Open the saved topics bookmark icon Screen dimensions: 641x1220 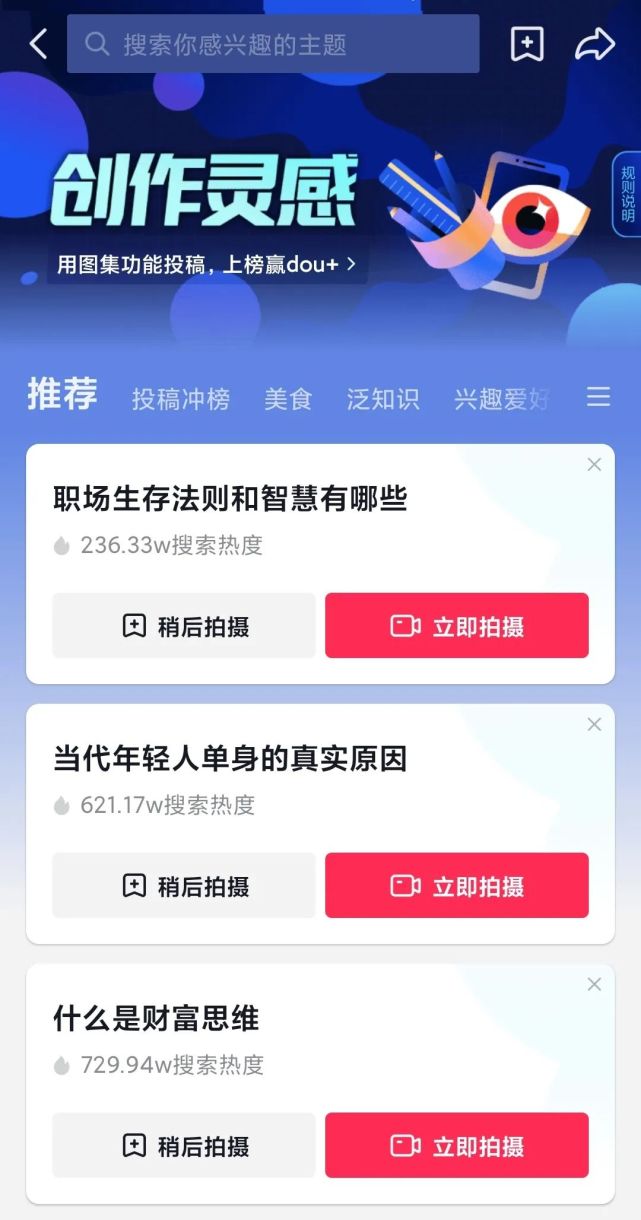click(527, 44)
